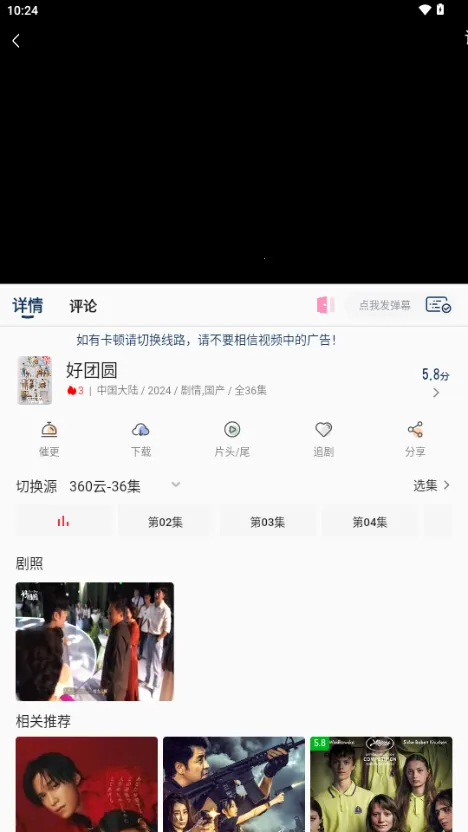Screen dimensions: 468x832
Task: Download the episode via 下载
Action: [x=141, y=439]
